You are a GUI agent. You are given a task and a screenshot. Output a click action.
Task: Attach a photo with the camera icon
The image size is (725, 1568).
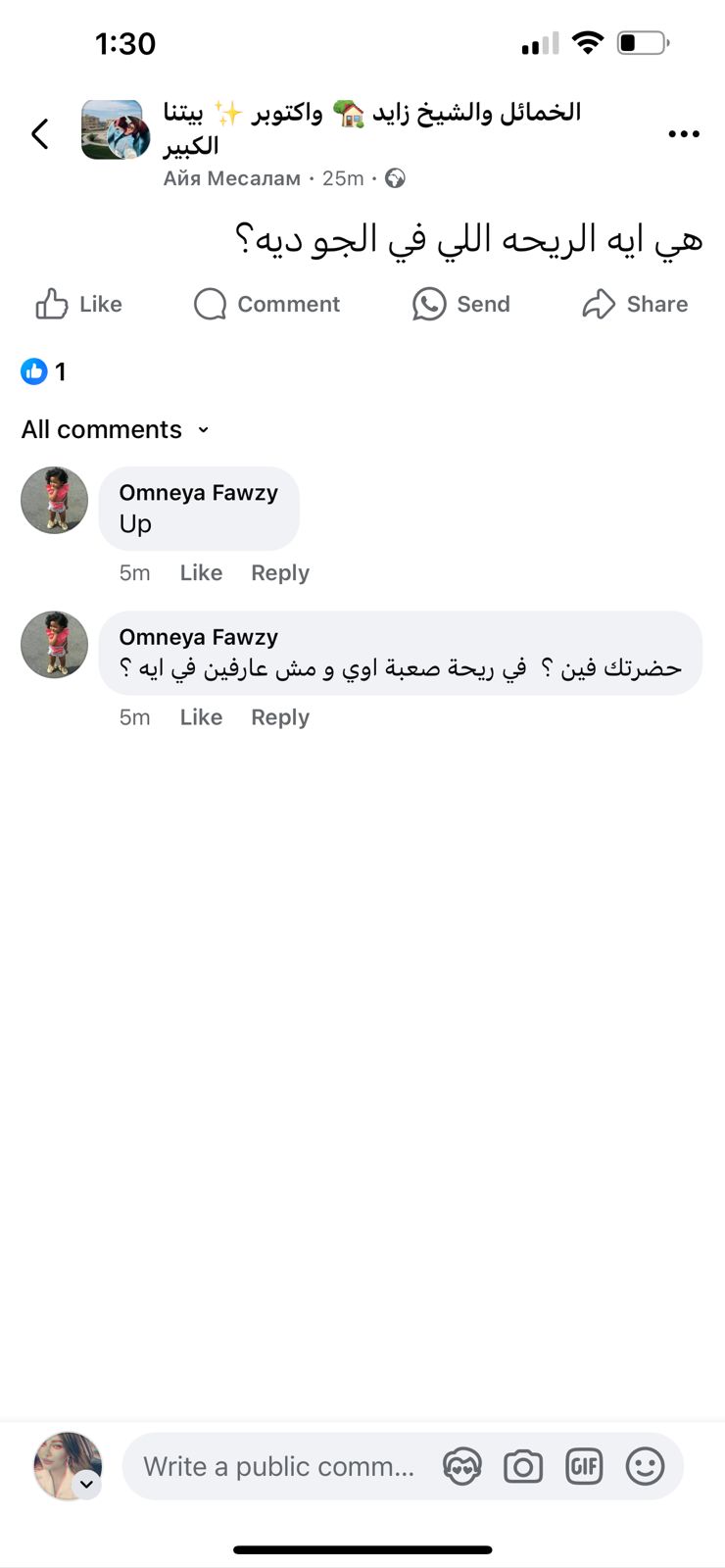coord(523,1467)
